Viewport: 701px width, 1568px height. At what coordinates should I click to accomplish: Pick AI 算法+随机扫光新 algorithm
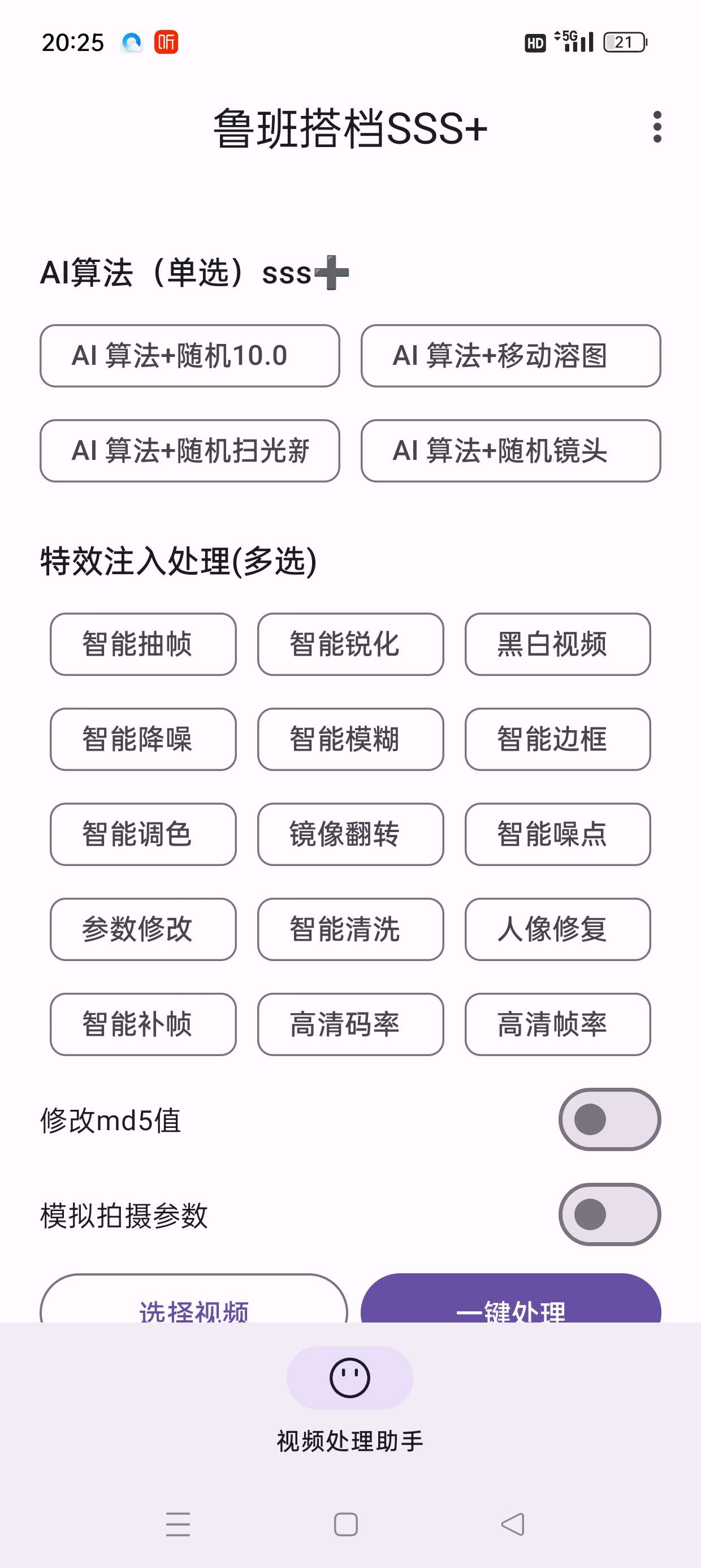point(189,450)
